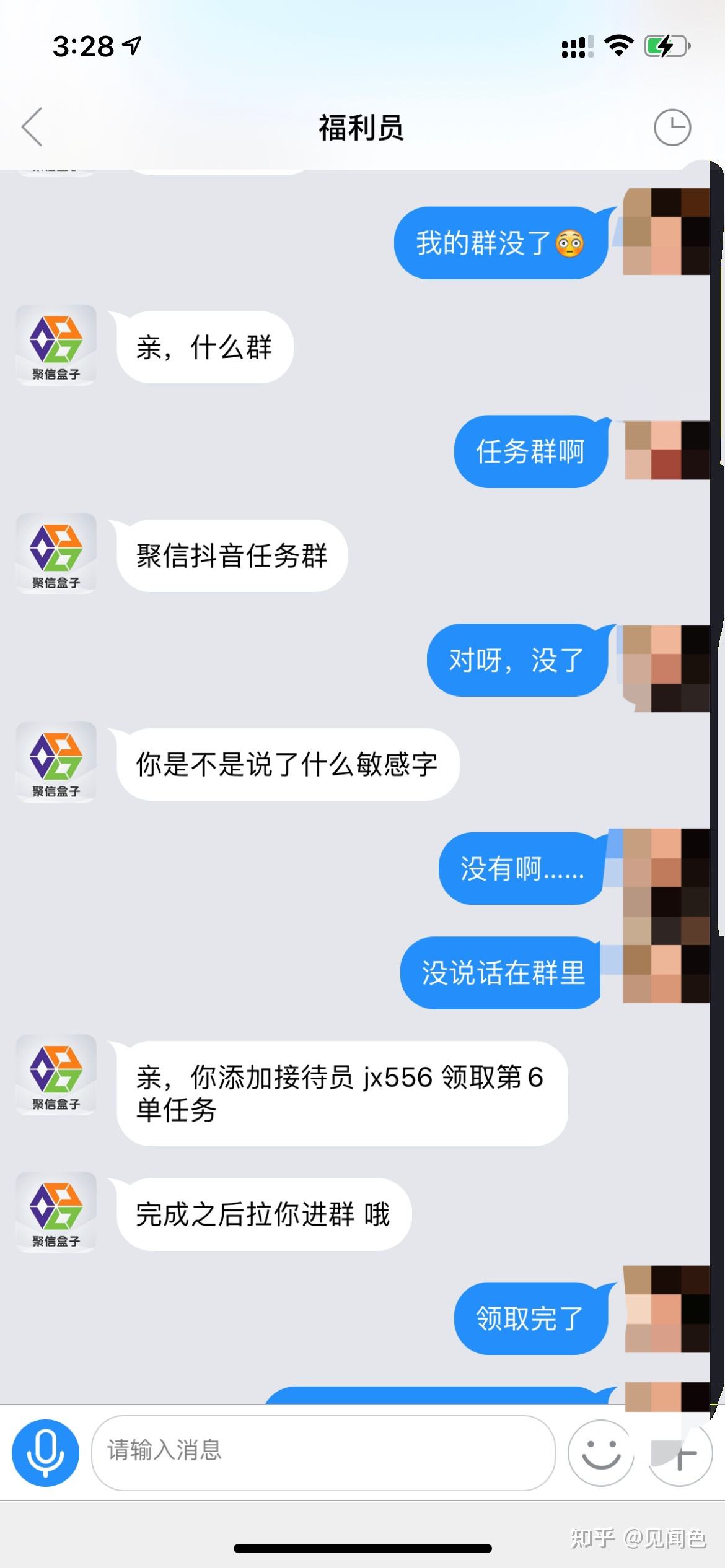Tap the 请输入消息 input field

(322, 1452)
